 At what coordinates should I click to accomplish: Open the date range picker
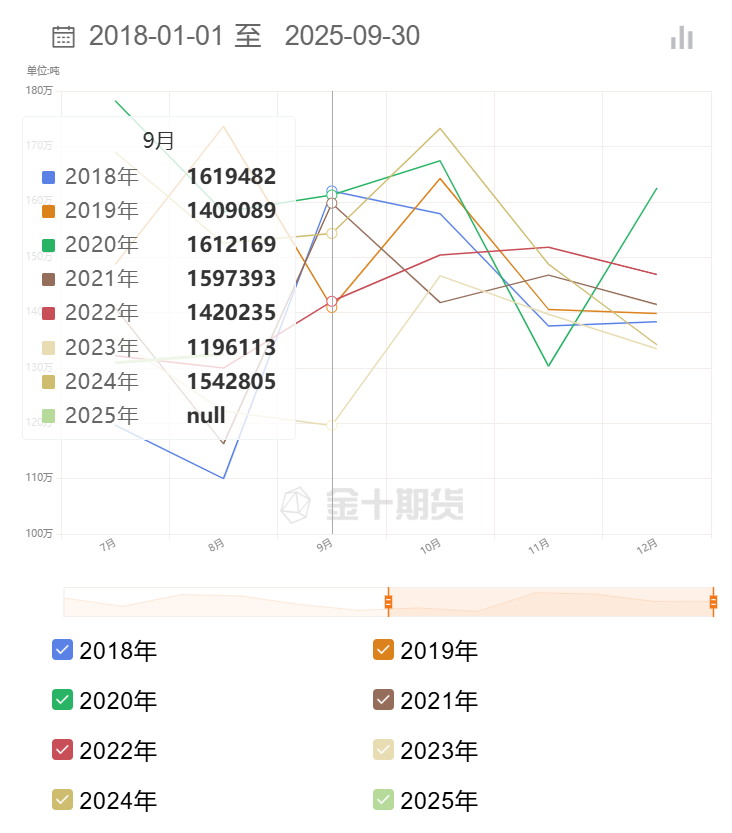point(236,36)
